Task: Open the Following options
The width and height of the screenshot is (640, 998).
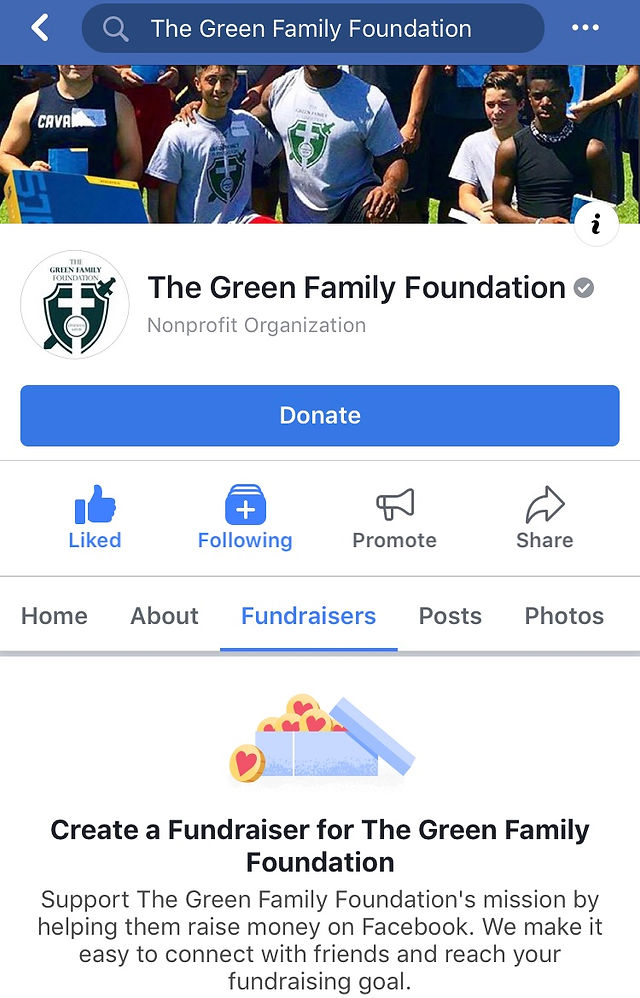Action: point(245,518)
